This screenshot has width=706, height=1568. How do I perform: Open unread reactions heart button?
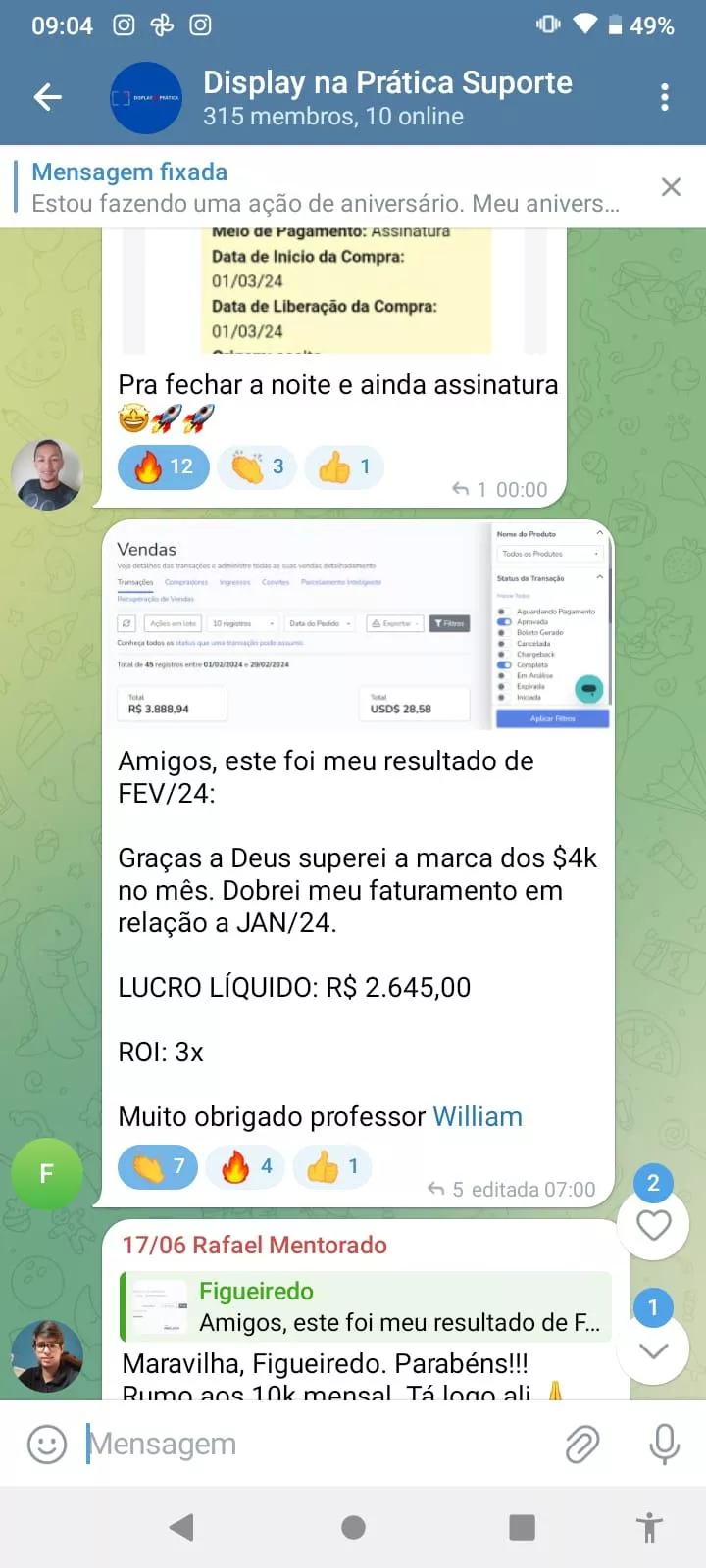pyautogui.click(x=653, y=1224)
